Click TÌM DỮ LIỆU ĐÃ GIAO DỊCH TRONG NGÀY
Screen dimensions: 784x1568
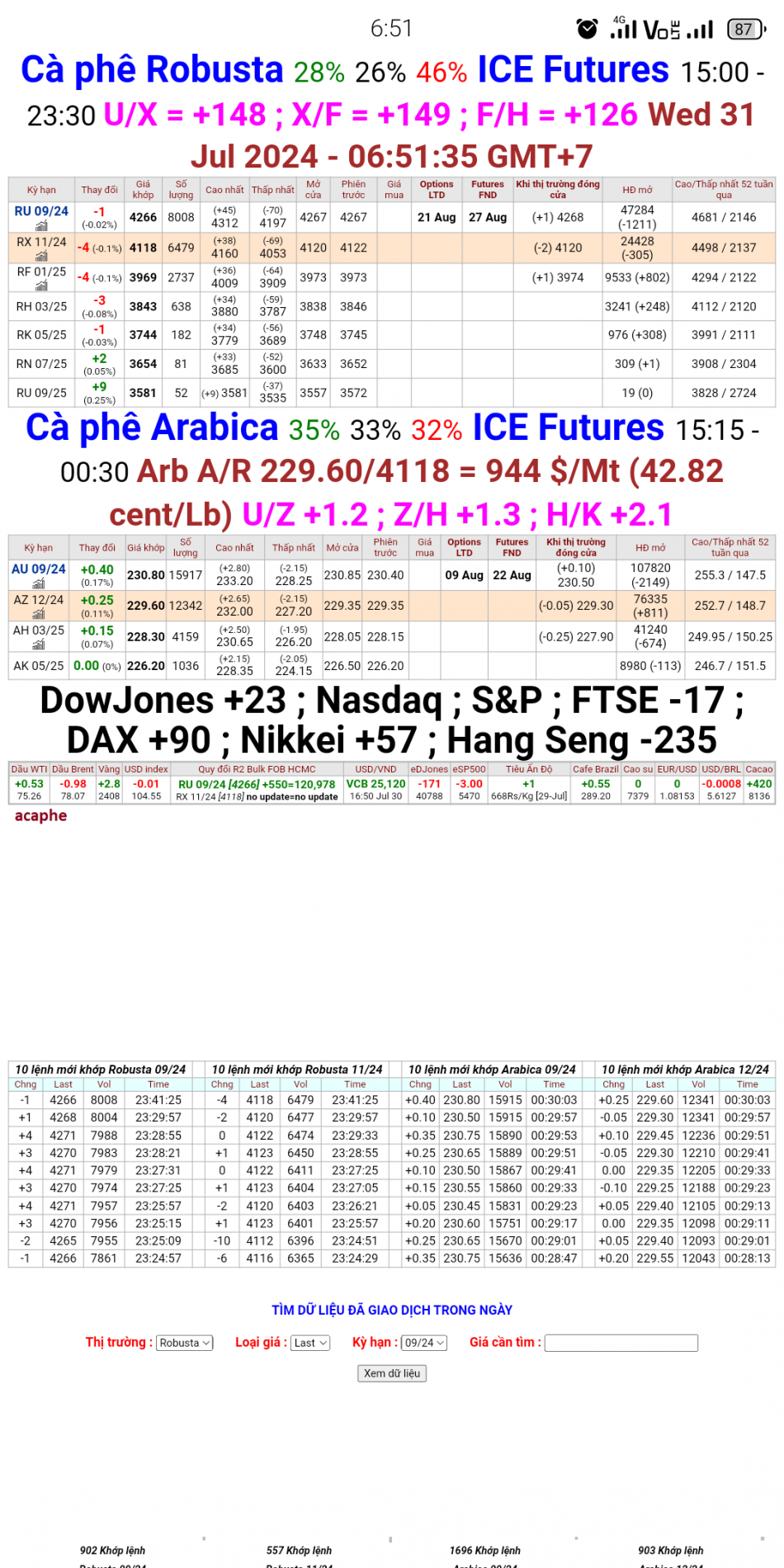pos(392,1310)
